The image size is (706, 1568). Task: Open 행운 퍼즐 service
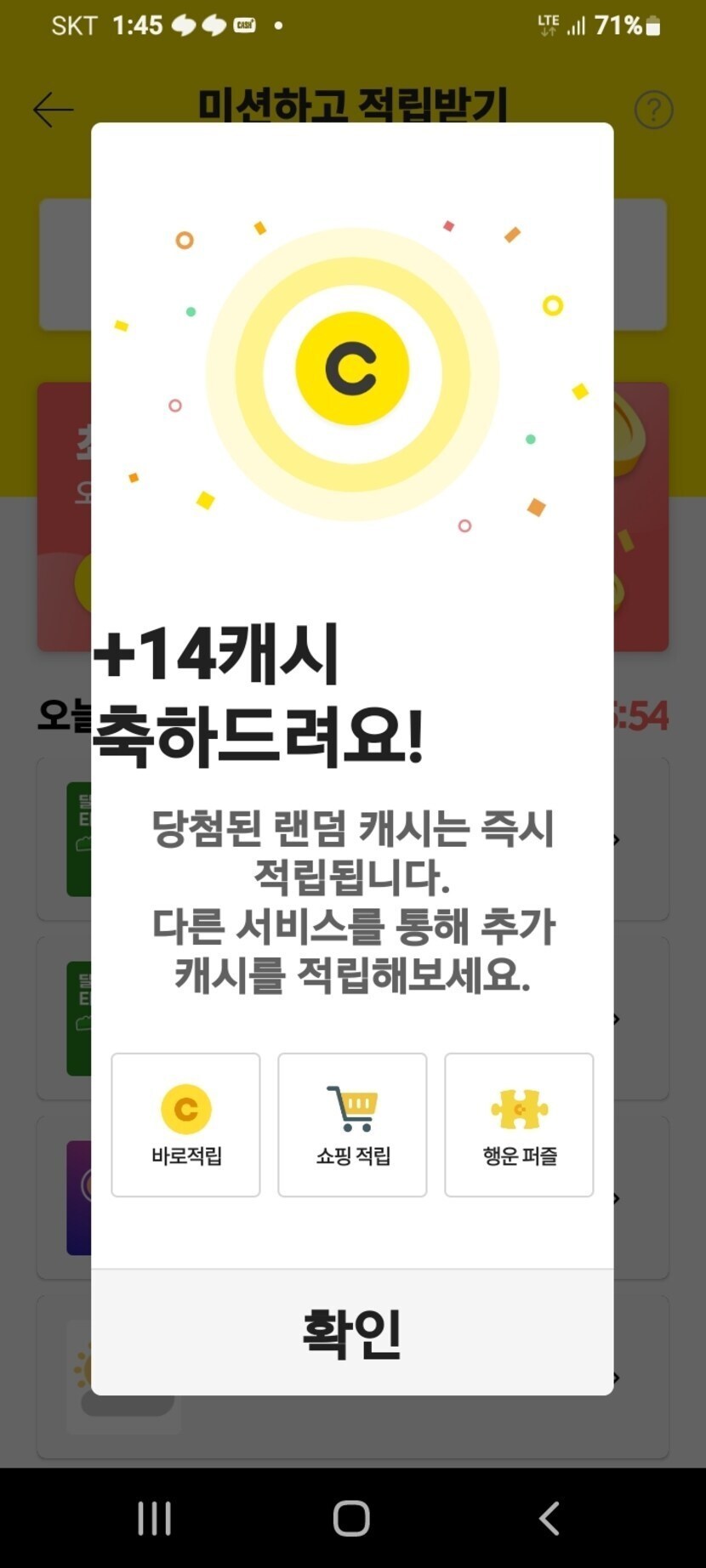519,1124
